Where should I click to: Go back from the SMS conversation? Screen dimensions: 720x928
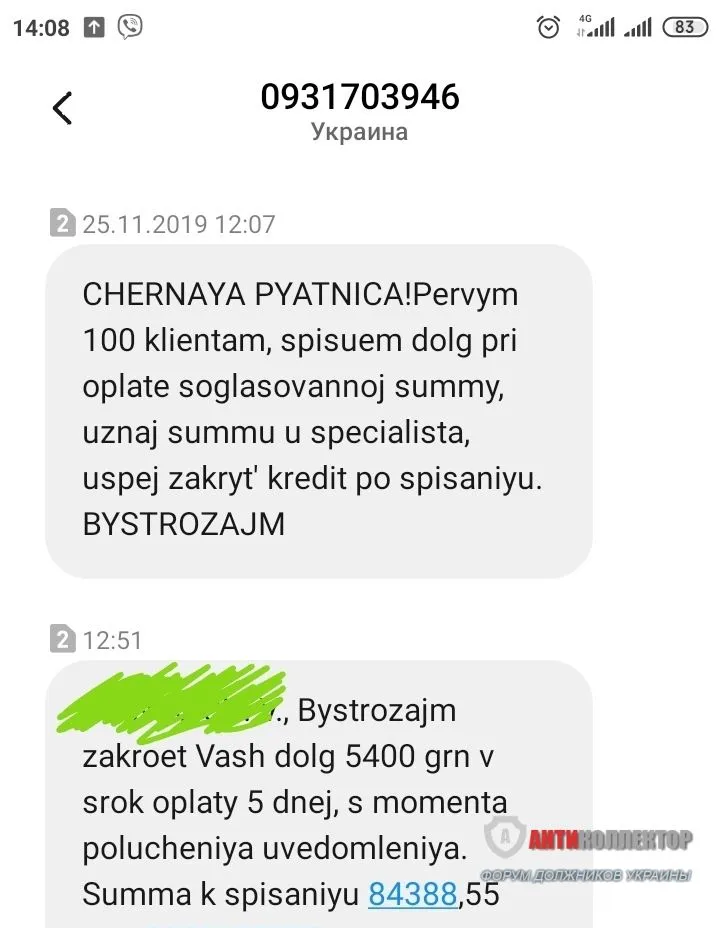click(63, 108)
